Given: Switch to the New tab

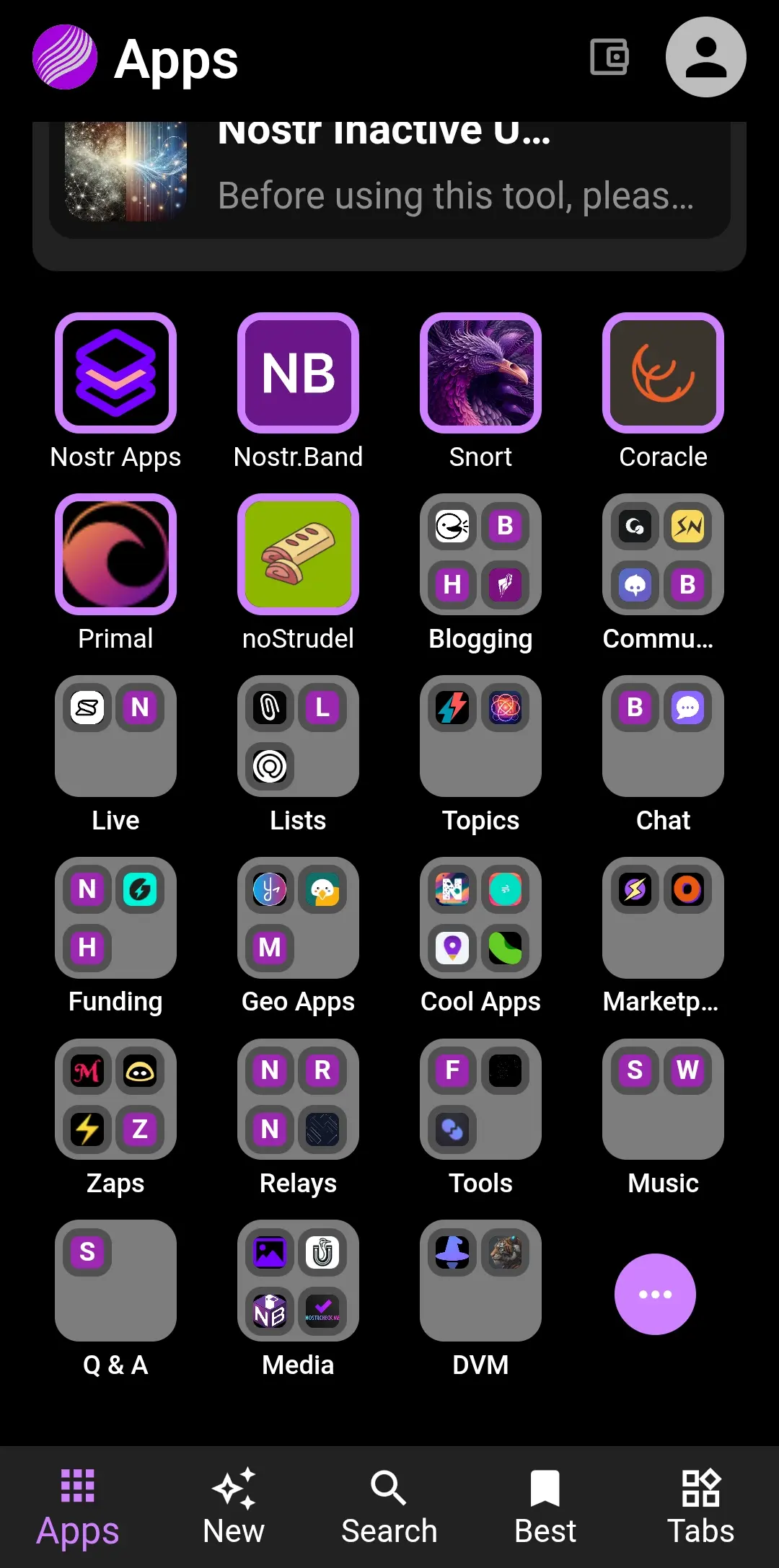Looking at the screenshot, I should coord(234,1507).
